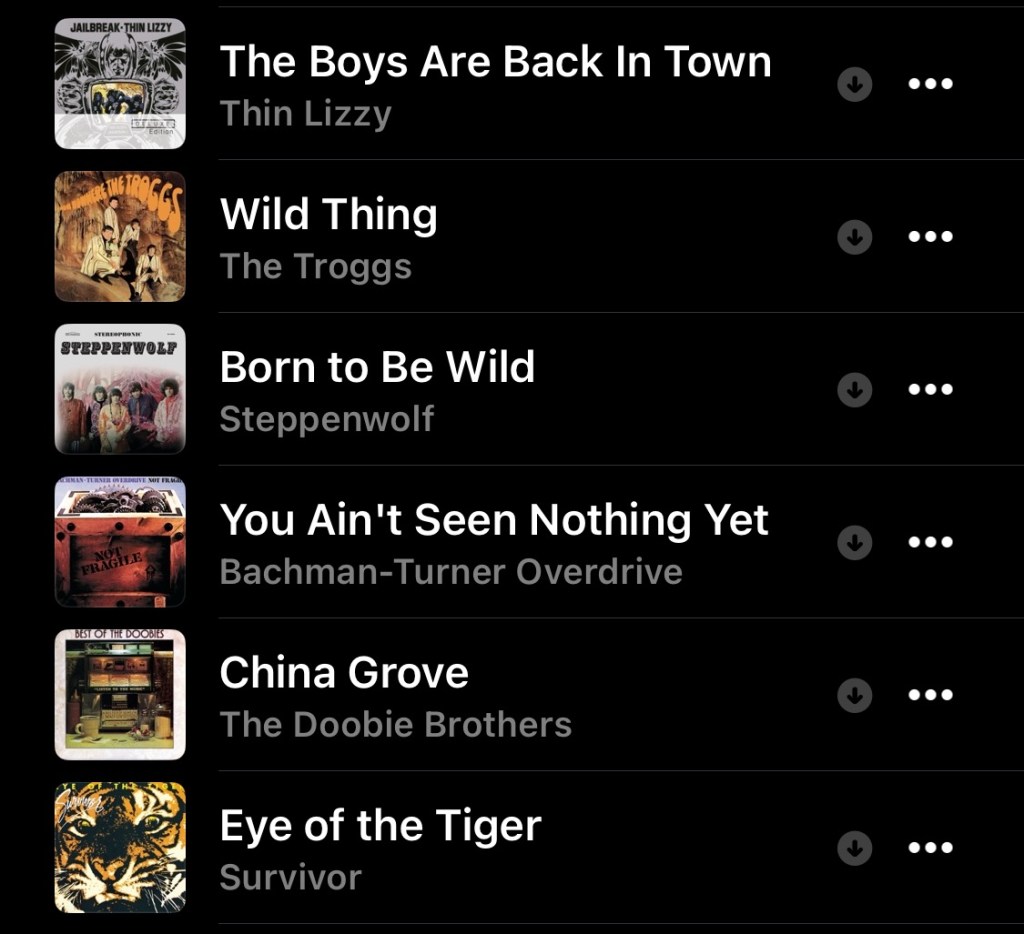Show more options for Born to Be Wild

(x=930, y=390)
